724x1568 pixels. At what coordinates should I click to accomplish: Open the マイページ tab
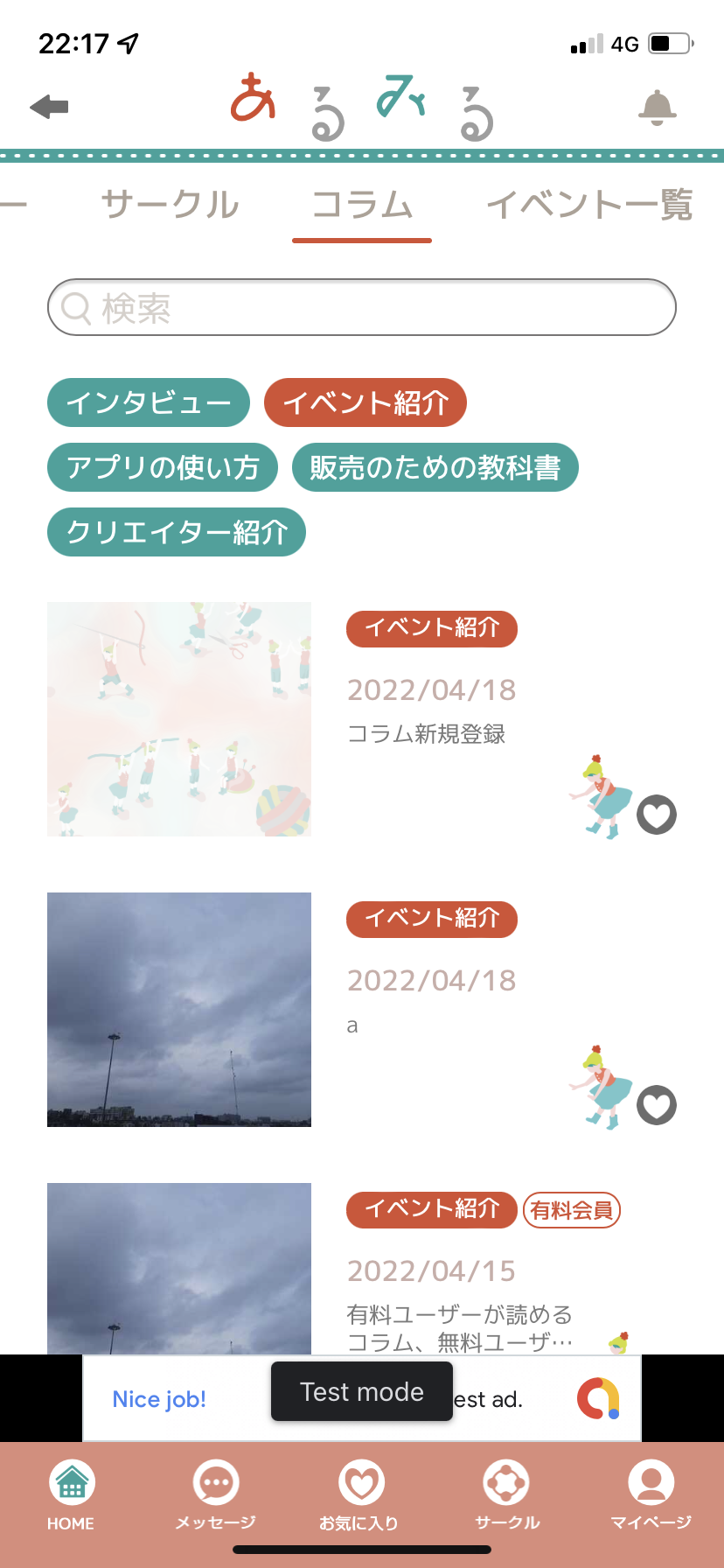pyautogui.click(x=651, y=1494)
